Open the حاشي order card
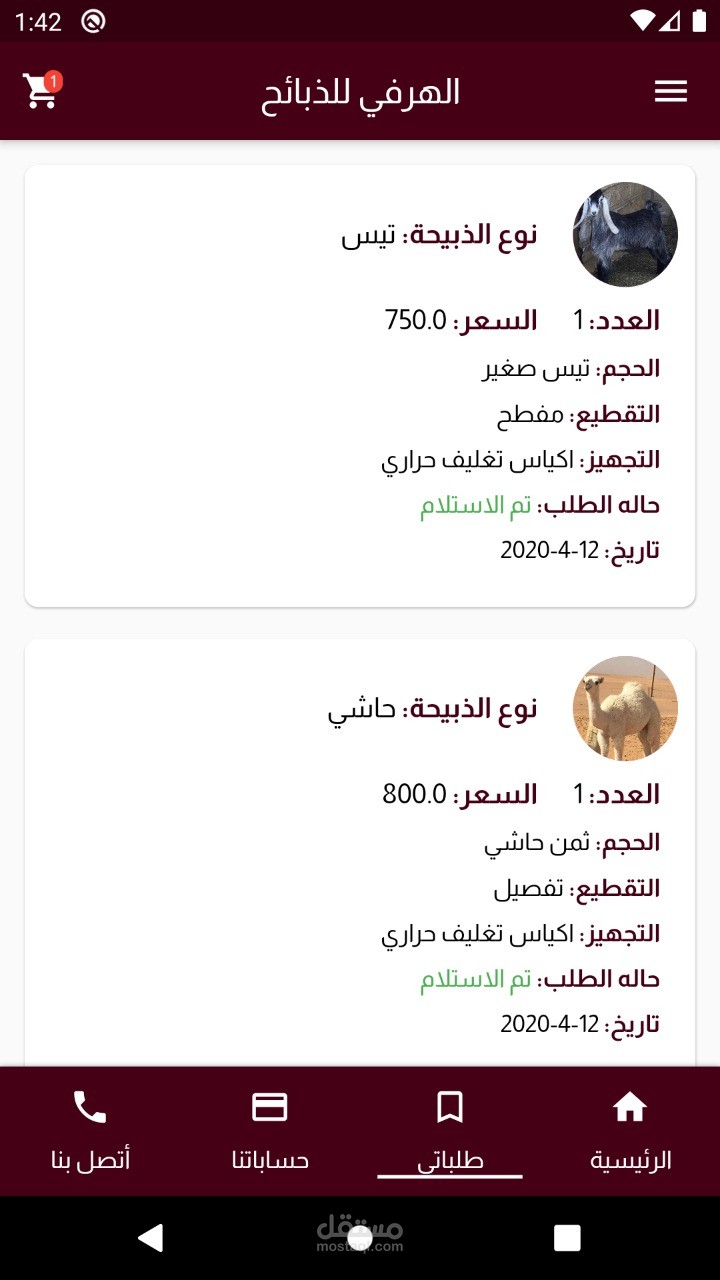 tap(360, 853)
